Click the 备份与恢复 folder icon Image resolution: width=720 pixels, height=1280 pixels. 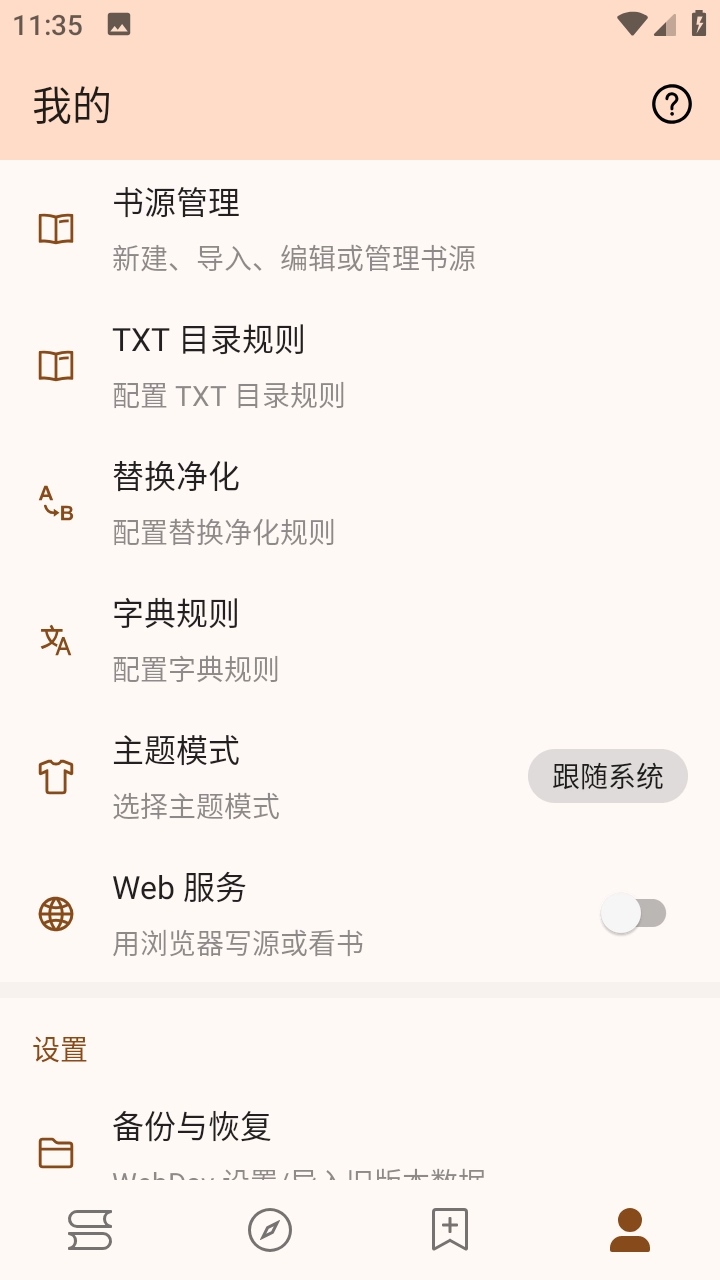coord(57,1152)
